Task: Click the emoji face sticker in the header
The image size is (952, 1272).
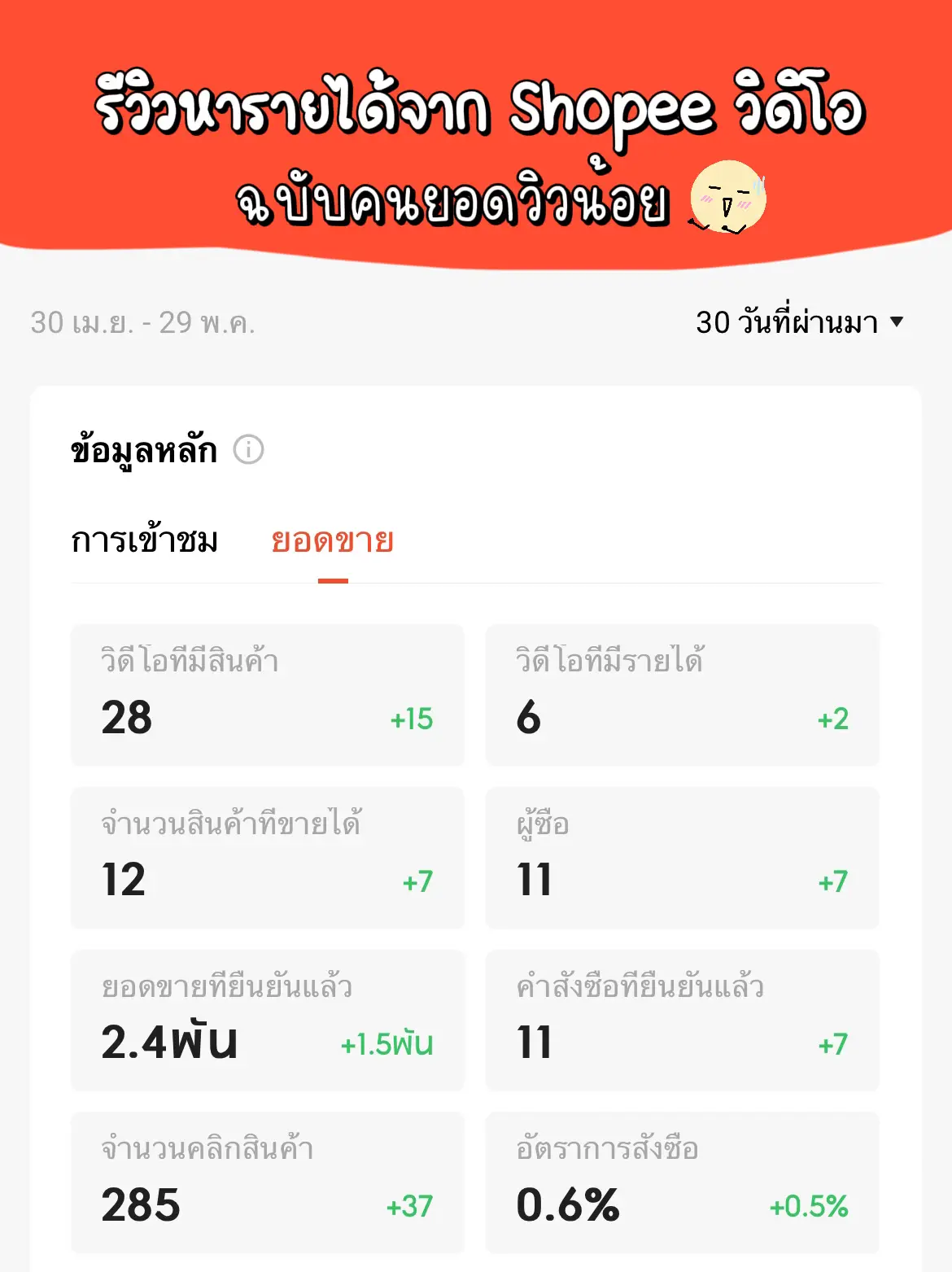Action: coord(728,195)
